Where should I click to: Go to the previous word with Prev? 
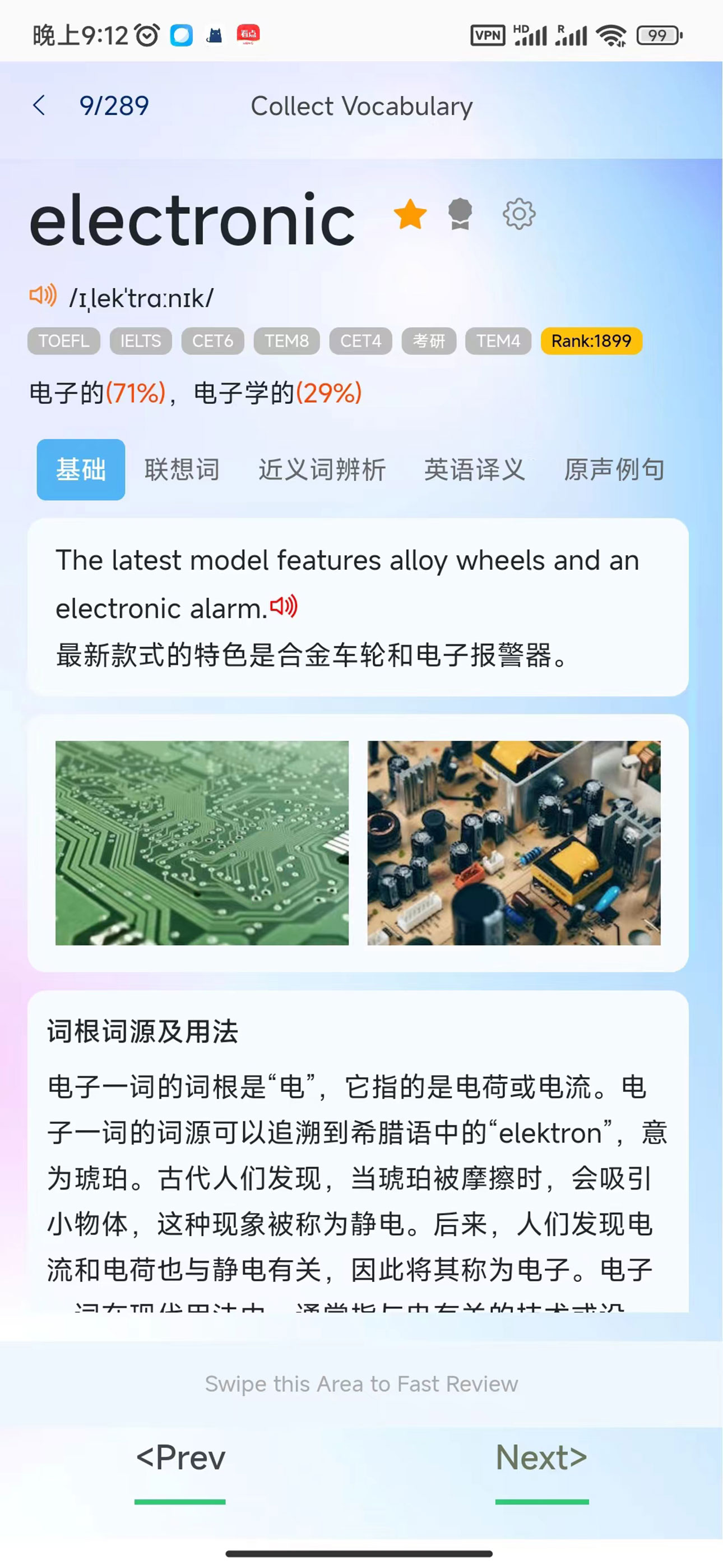pyautogui.click(x=180, y=1458)
